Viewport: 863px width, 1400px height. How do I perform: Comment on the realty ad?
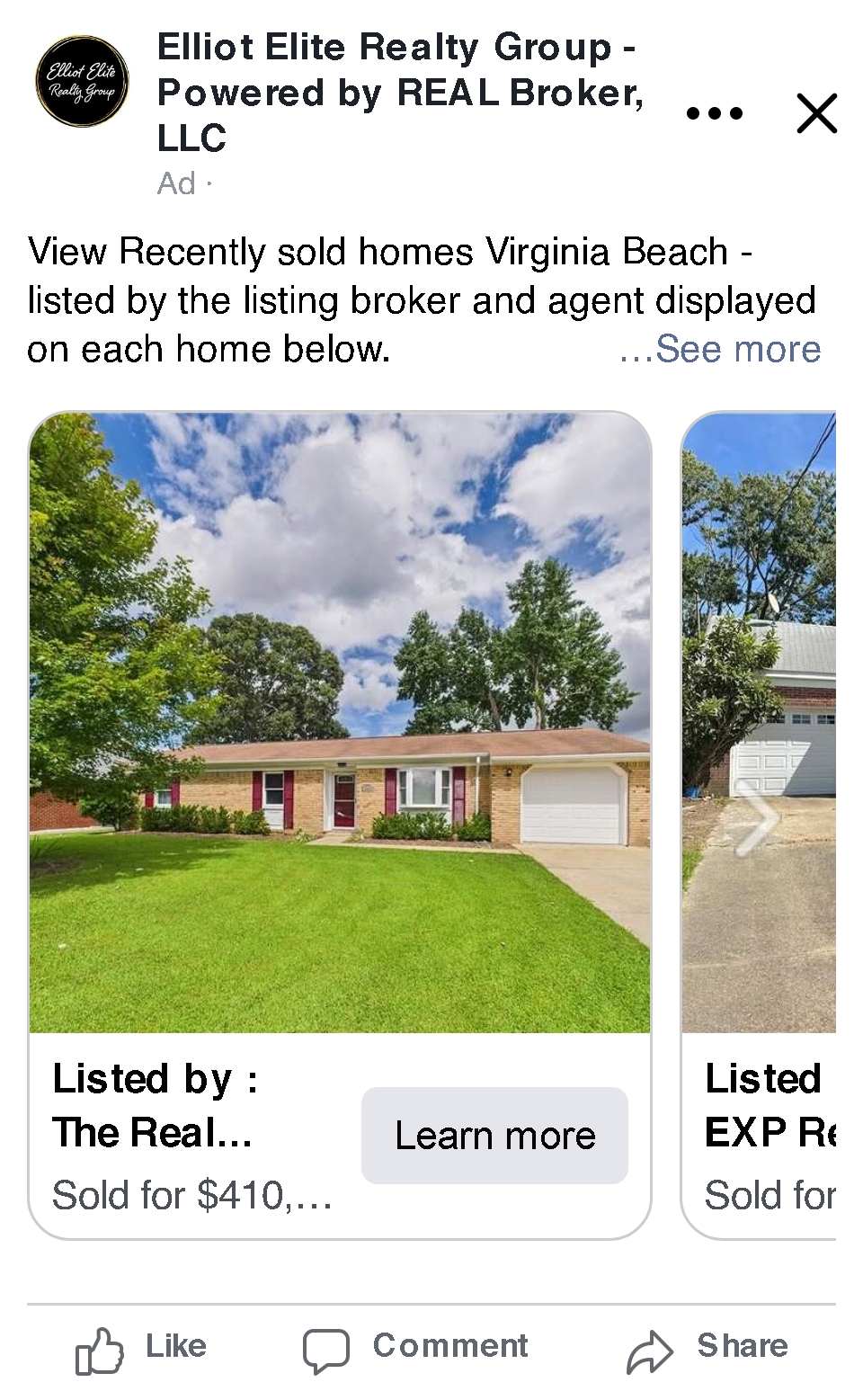(x=415, y=1348)
